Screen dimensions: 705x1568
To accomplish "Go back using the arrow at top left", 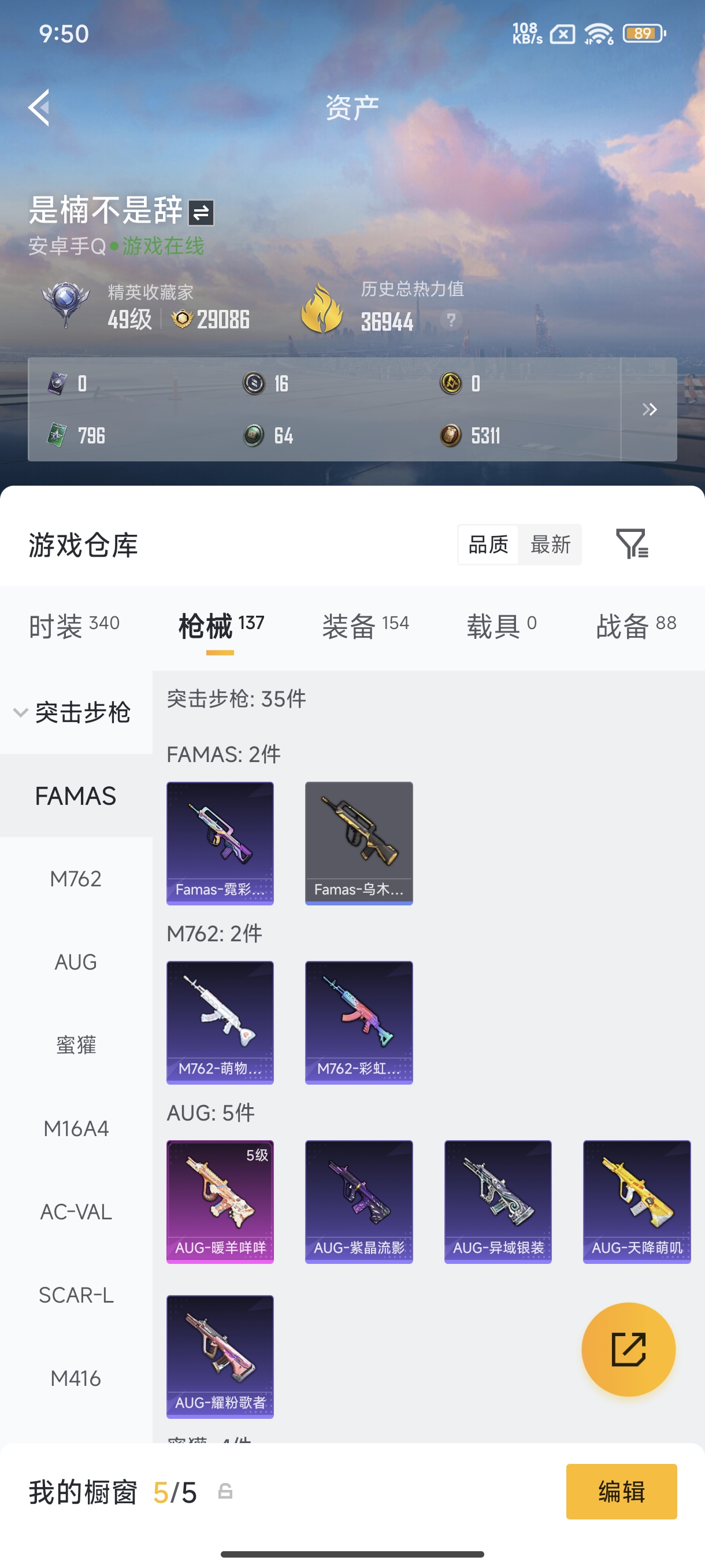I will click(39, 107).
